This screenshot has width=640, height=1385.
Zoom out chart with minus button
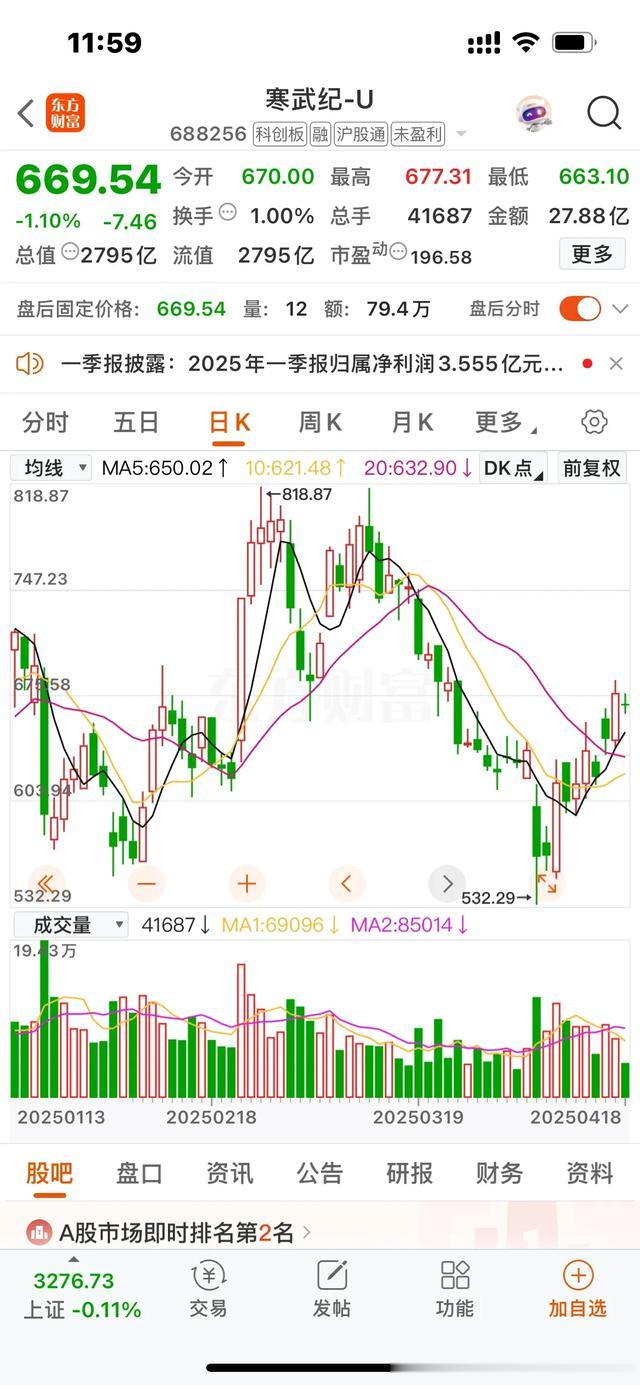coord(146,883)
